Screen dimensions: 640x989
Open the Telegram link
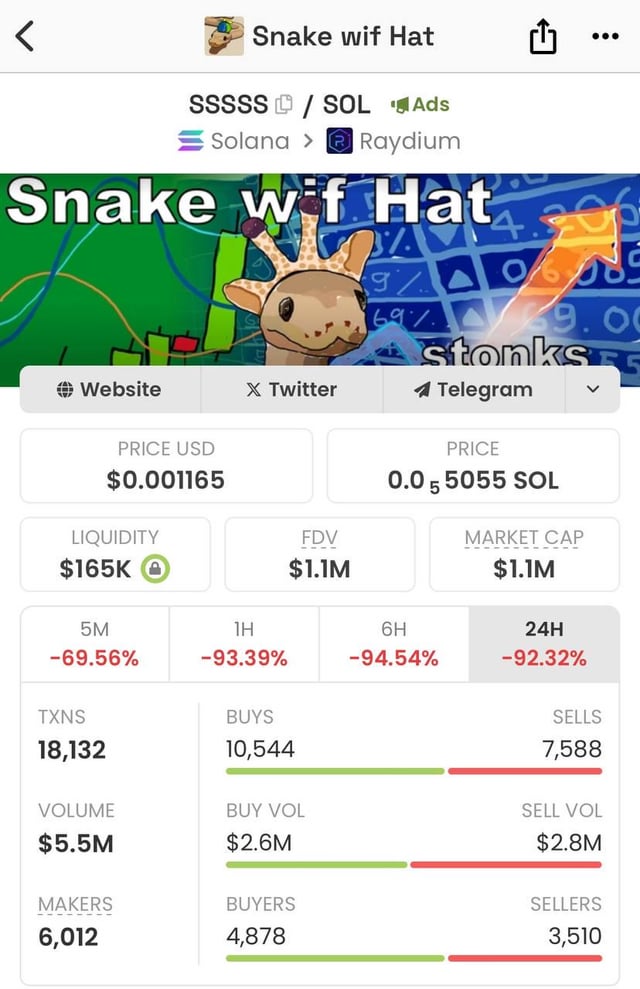click(x=473, y=389)
